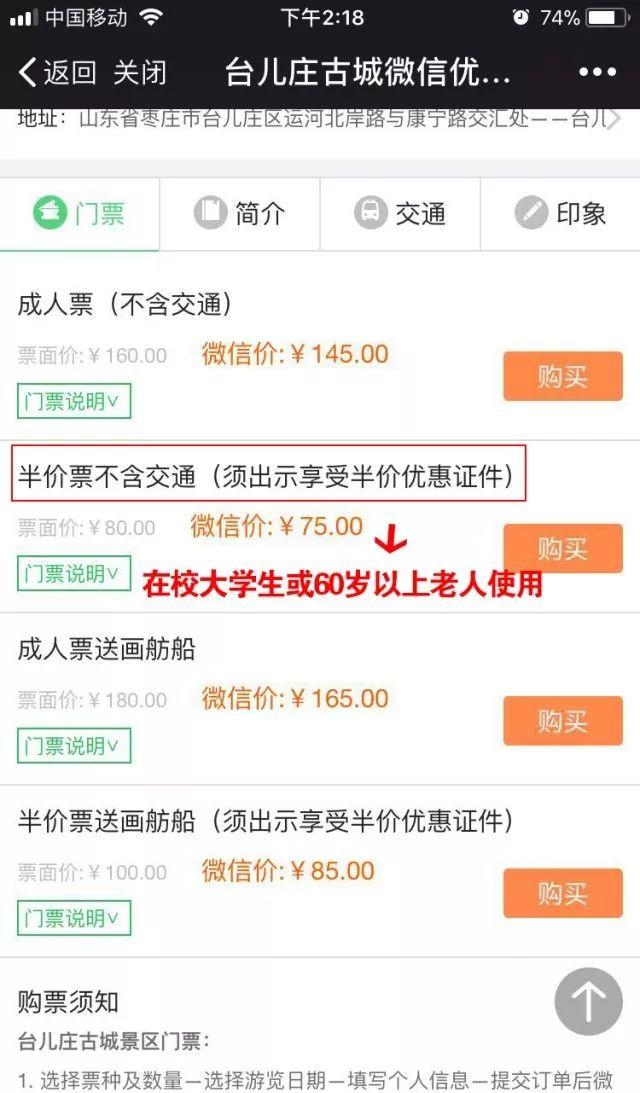Image resolution: width=640 pixels, height=1093 pixels.
Task: Buy the 半价票送画舫船 ticket
Action: coord(562,893)
